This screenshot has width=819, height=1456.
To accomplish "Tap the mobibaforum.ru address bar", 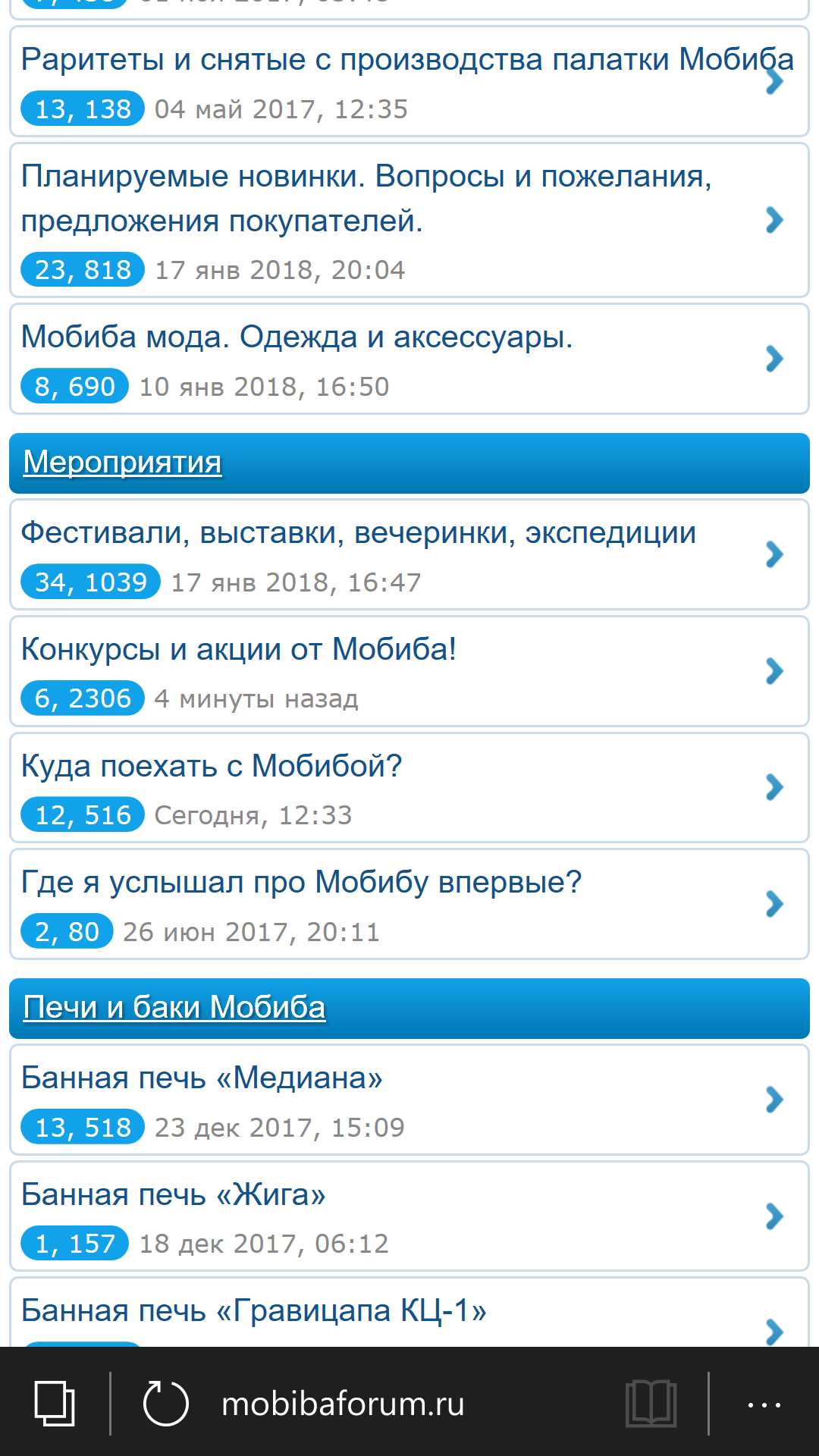I will coord(343,1404).
